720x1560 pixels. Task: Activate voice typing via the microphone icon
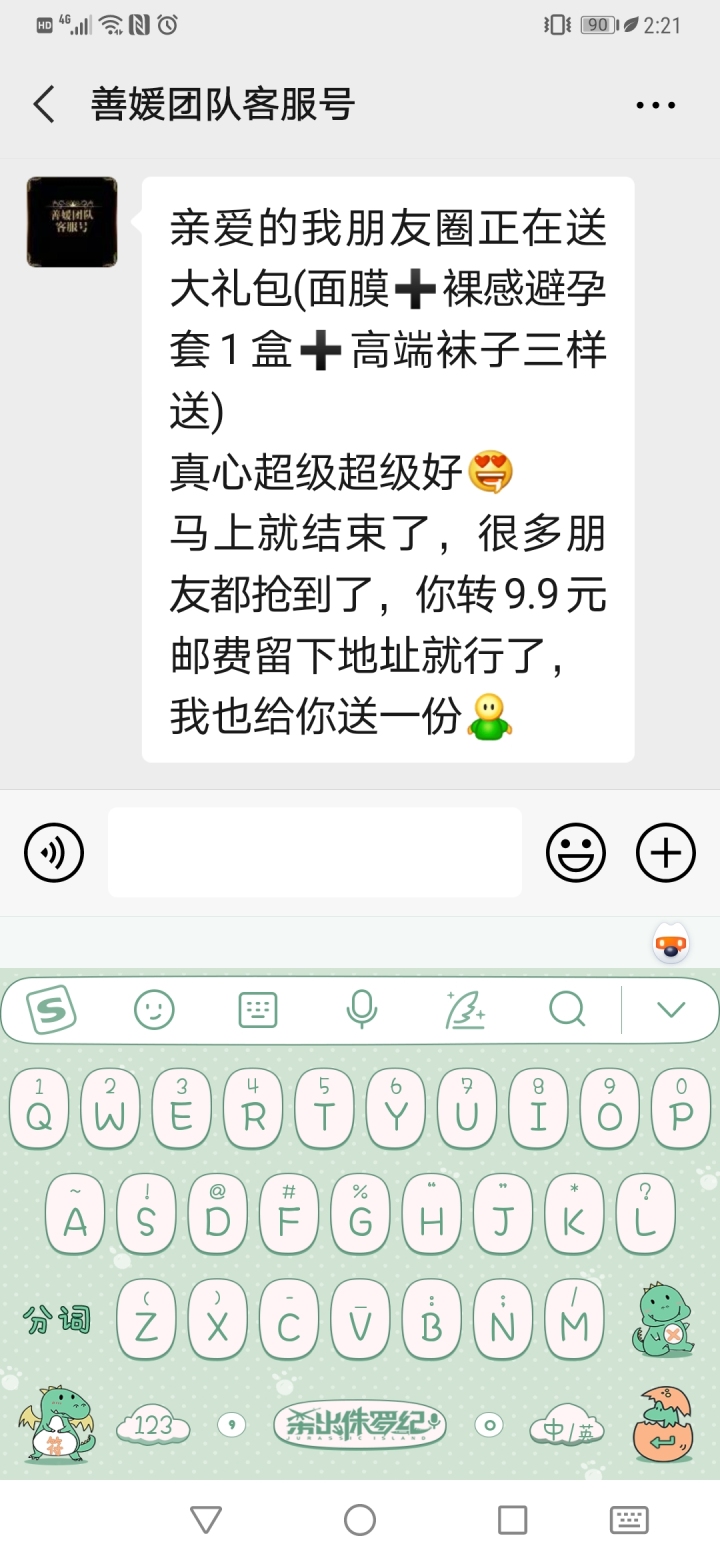coord(360,1010)
